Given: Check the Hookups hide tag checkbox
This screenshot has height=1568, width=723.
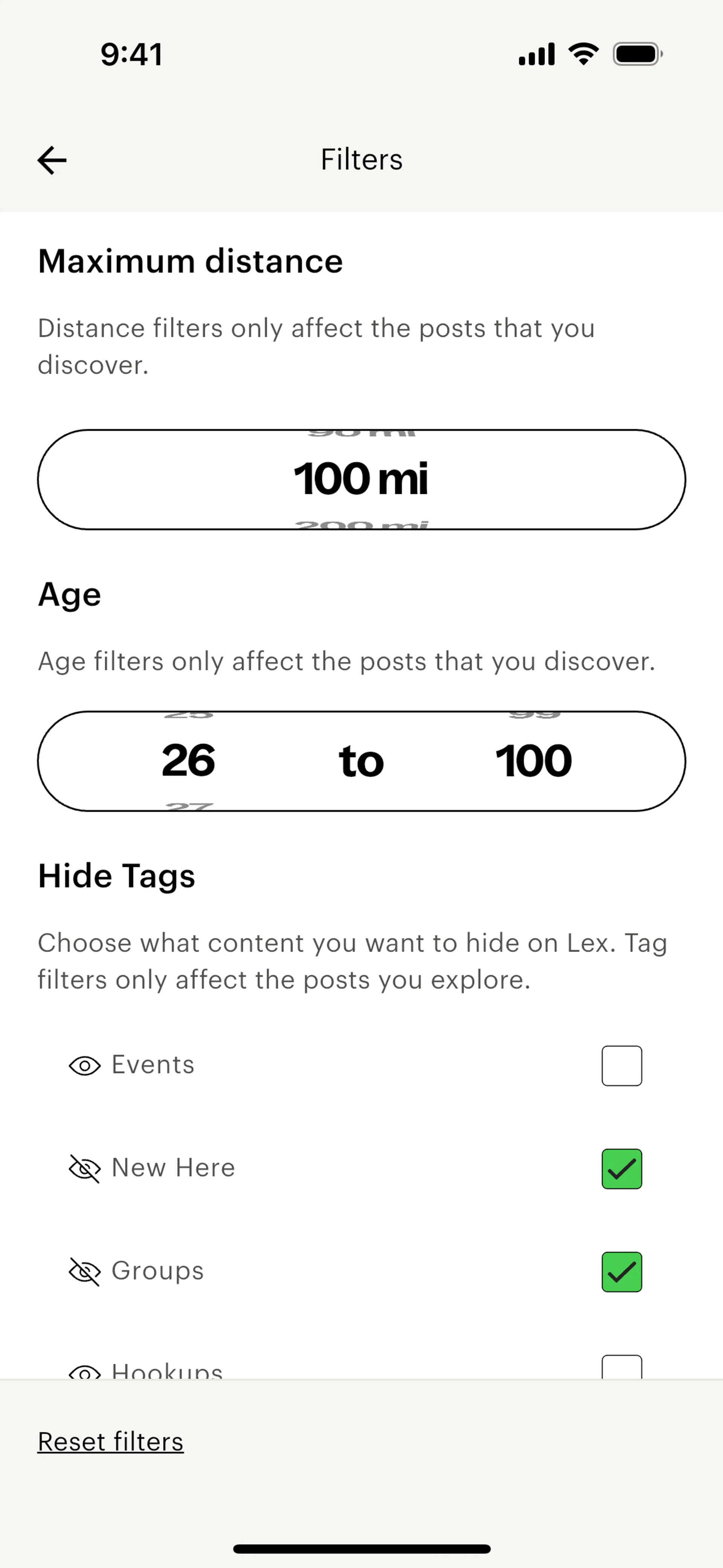Looking at the screenshot, I should coord(621,1367).
